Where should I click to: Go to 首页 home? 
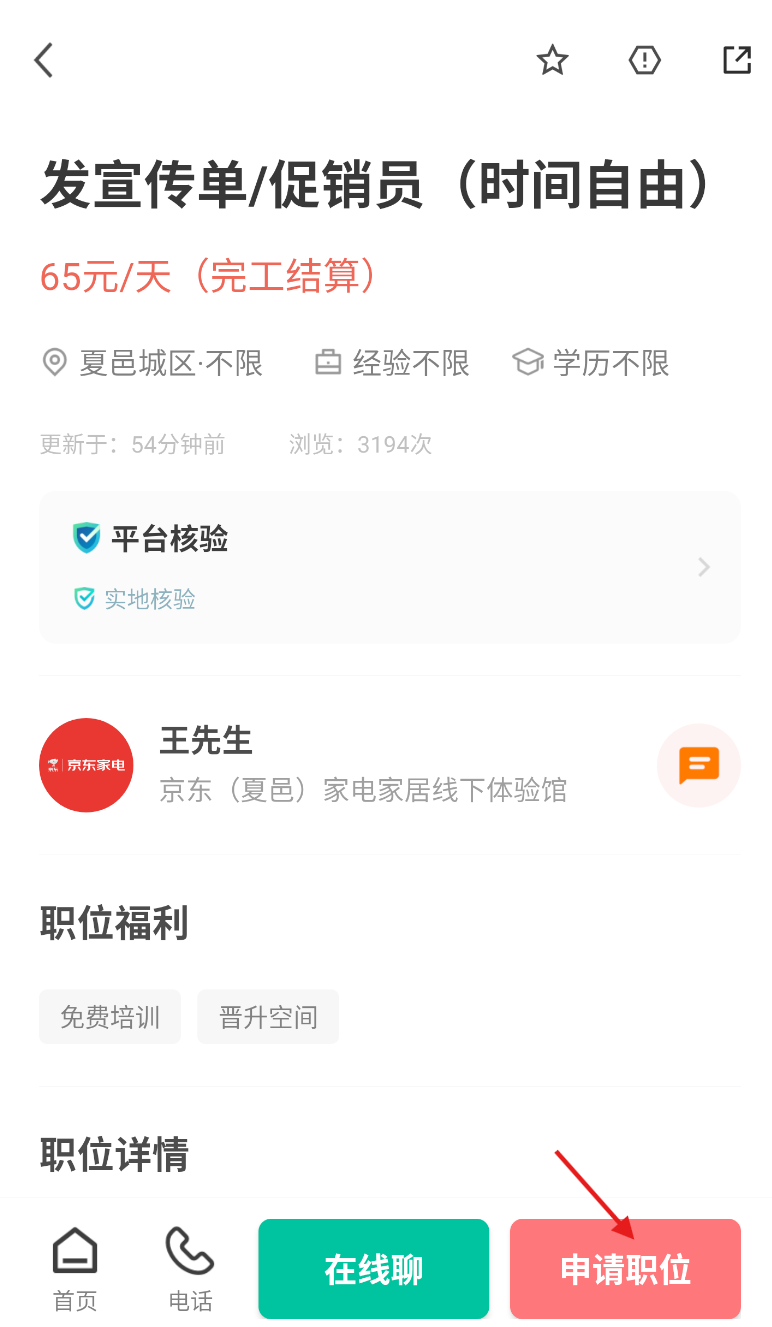pyautogui.click(x=75, y=1268)
